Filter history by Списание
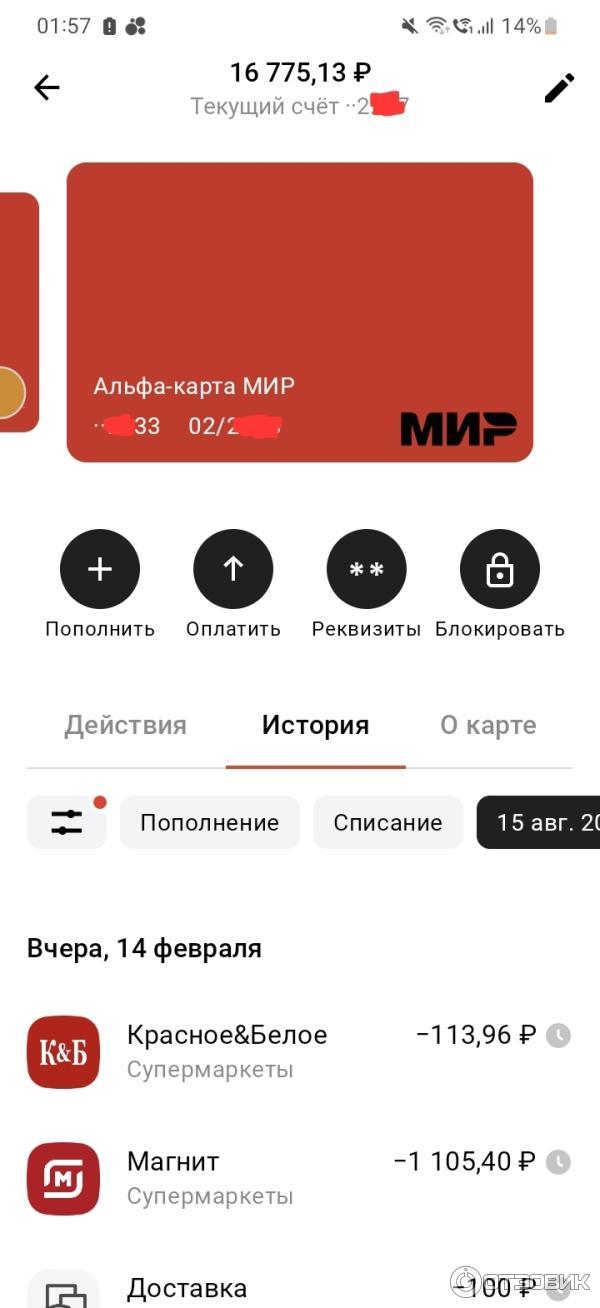The image size is (600, 1308). pyautogui.click(x=388, y=822)
